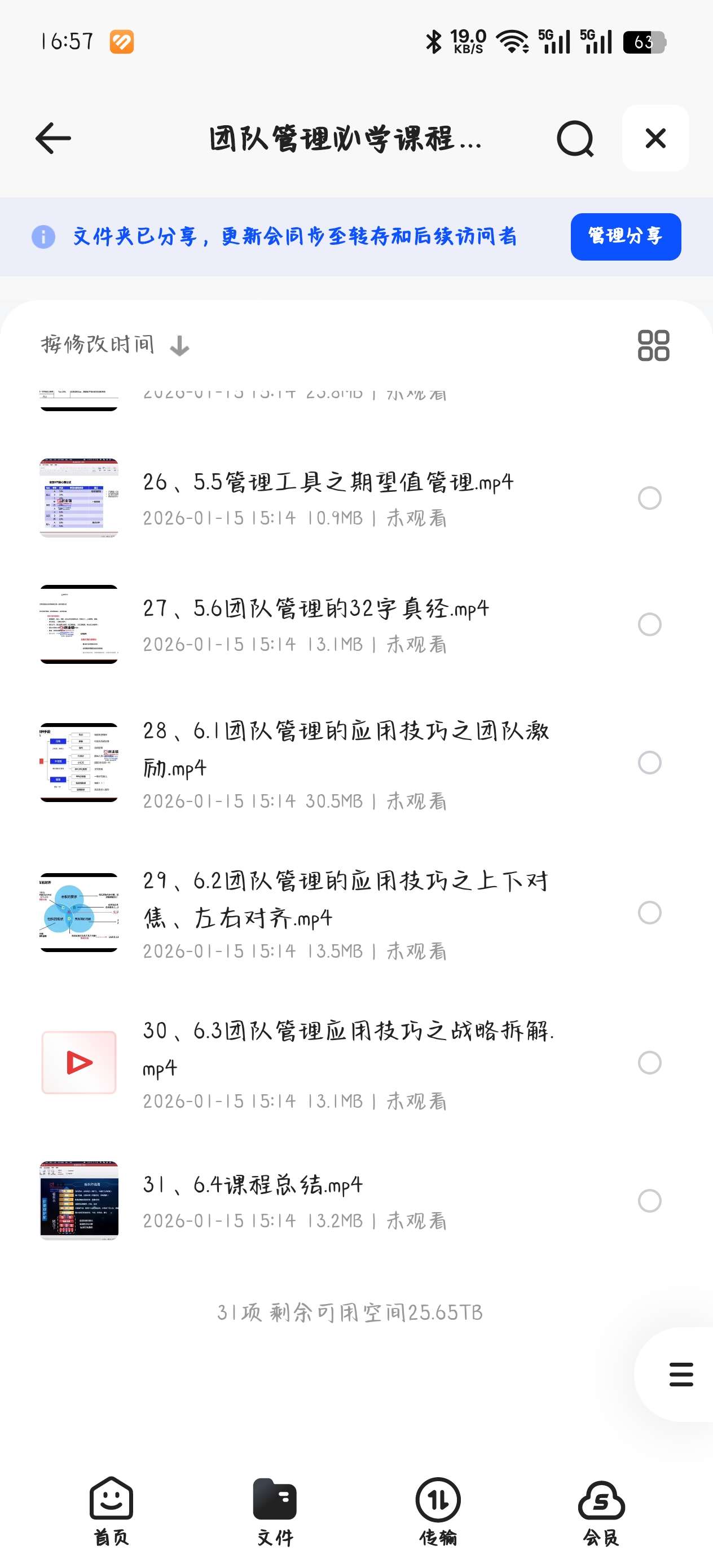
Task: Switch to grid view layout
Action: [653, 346]
